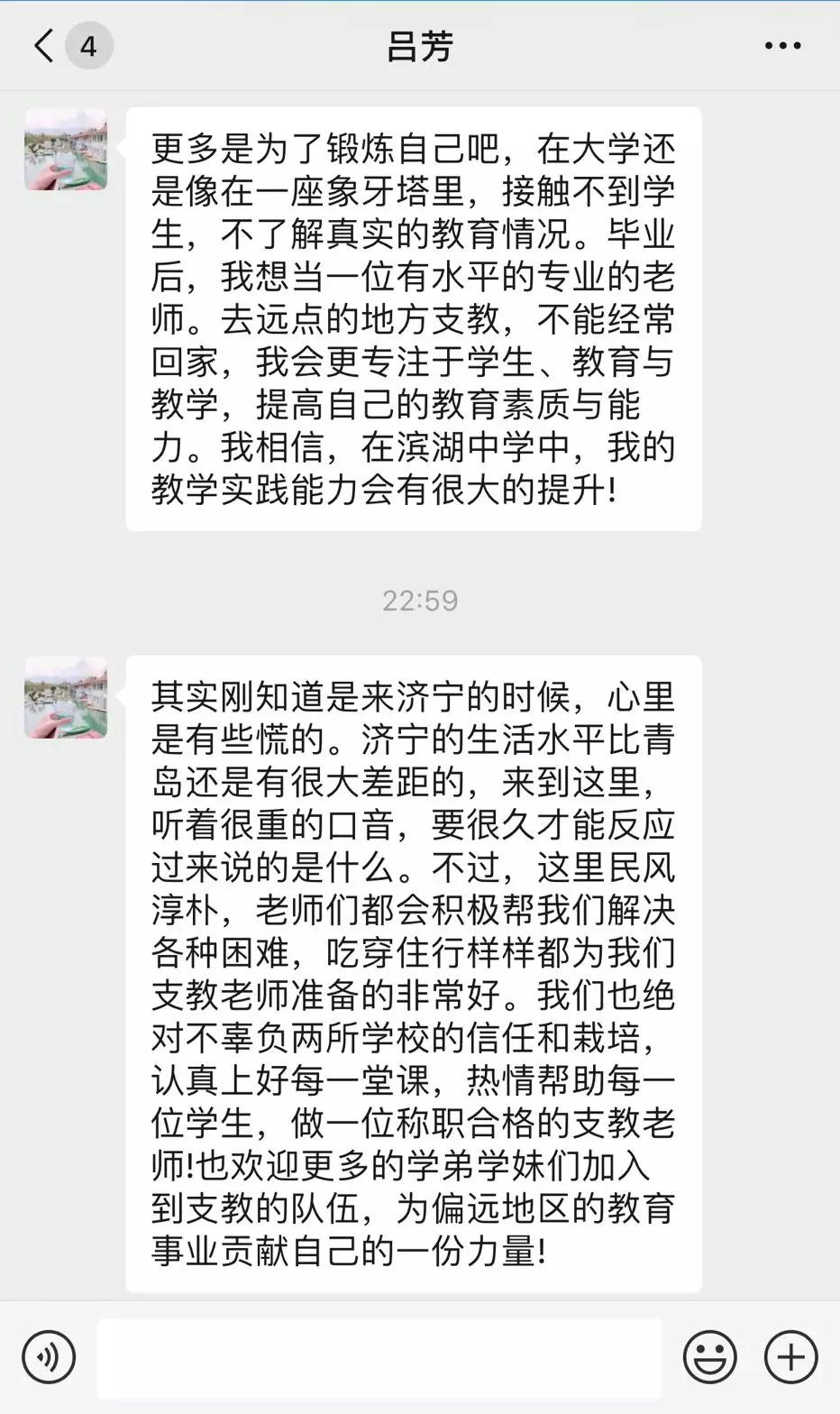Open 吕芳's avatar on the 22:59 message
840x1414 pixels.
pos(66,698)
